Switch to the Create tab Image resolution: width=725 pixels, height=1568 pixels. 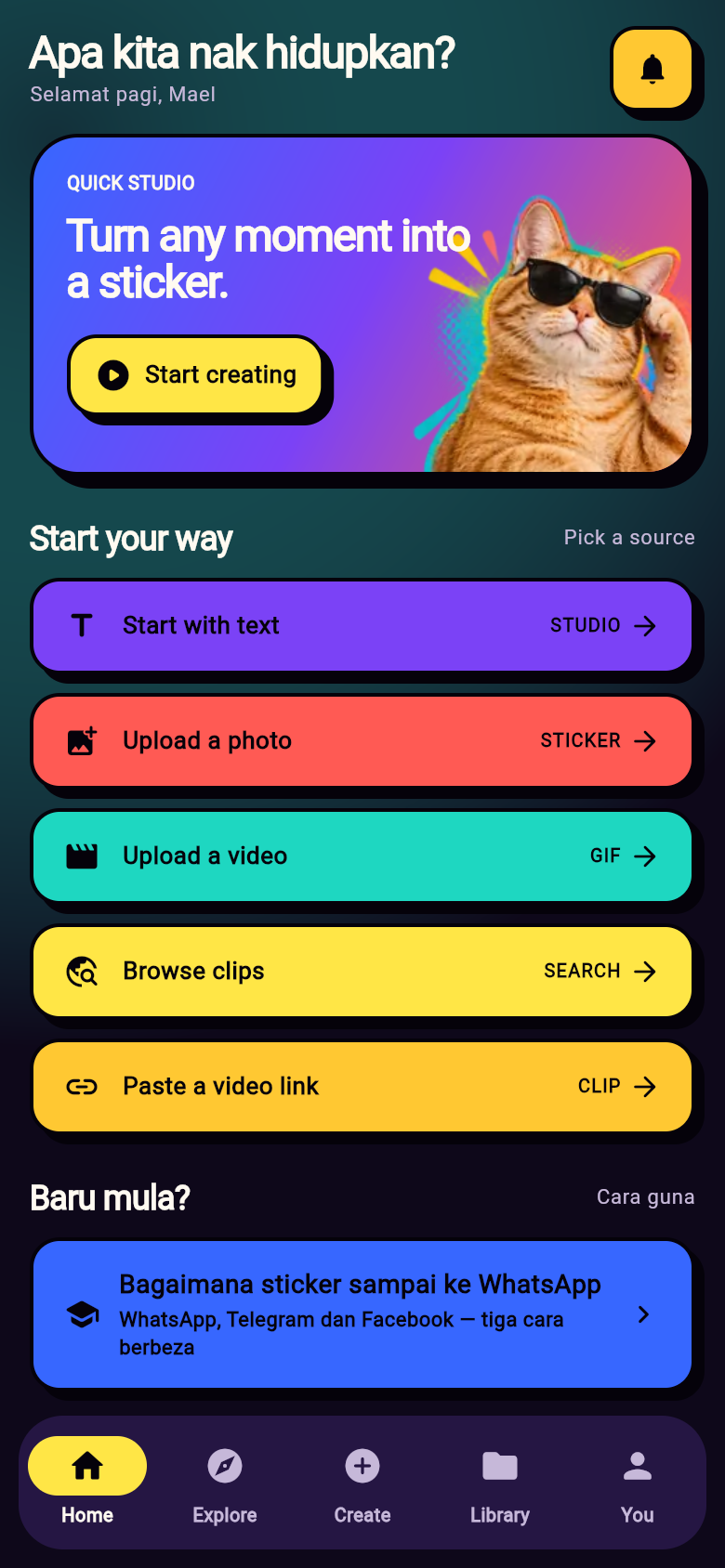[362, 1483]
